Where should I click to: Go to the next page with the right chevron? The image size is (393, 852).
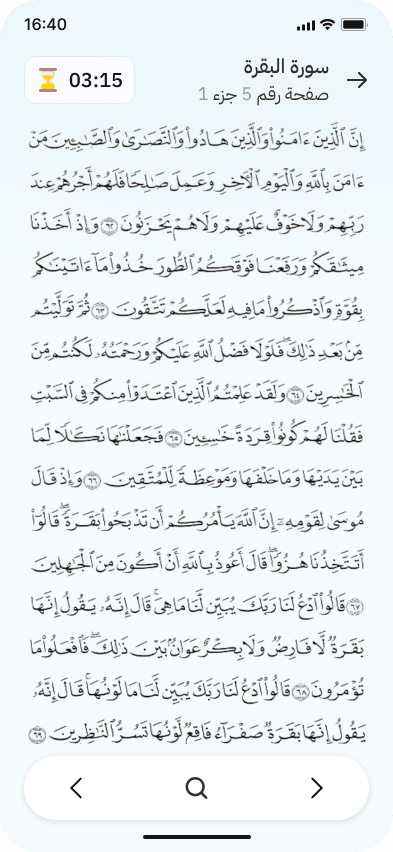click(x=316, y=787)
